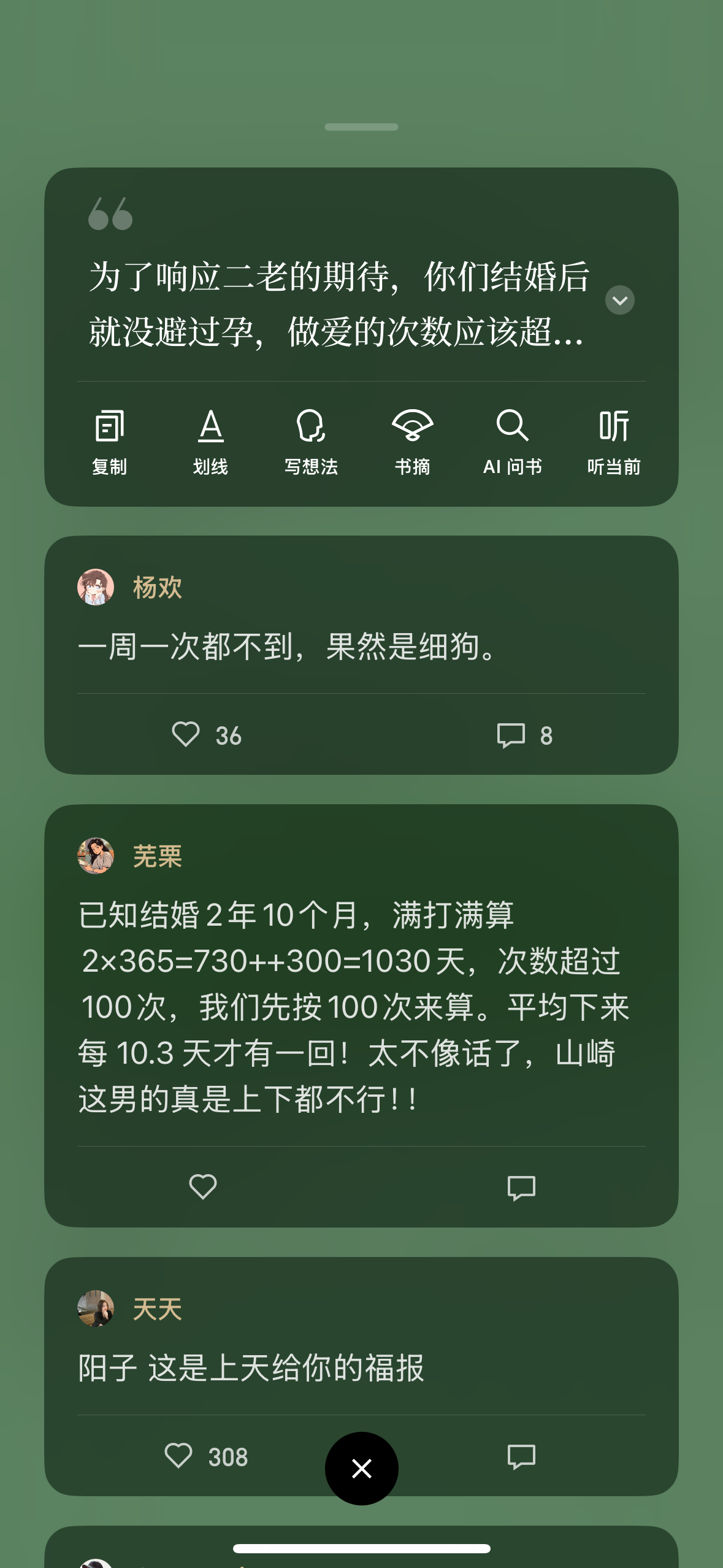Like 芜栗's comment
The image size is (723, 1568).
click(203, 1187)
